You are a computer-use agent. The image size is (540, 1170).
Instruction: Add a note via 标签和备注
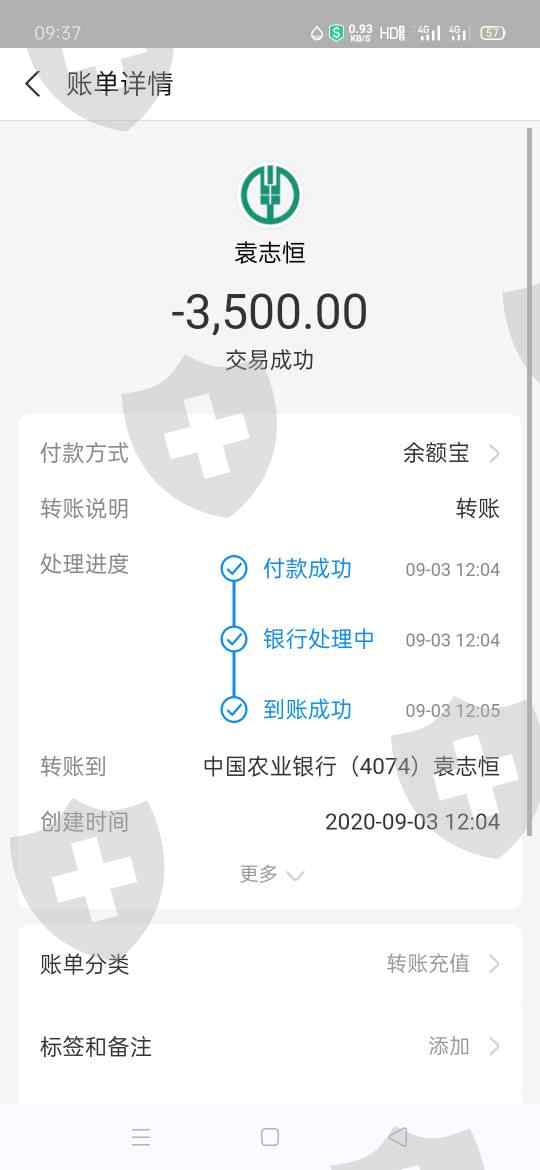270,1046
